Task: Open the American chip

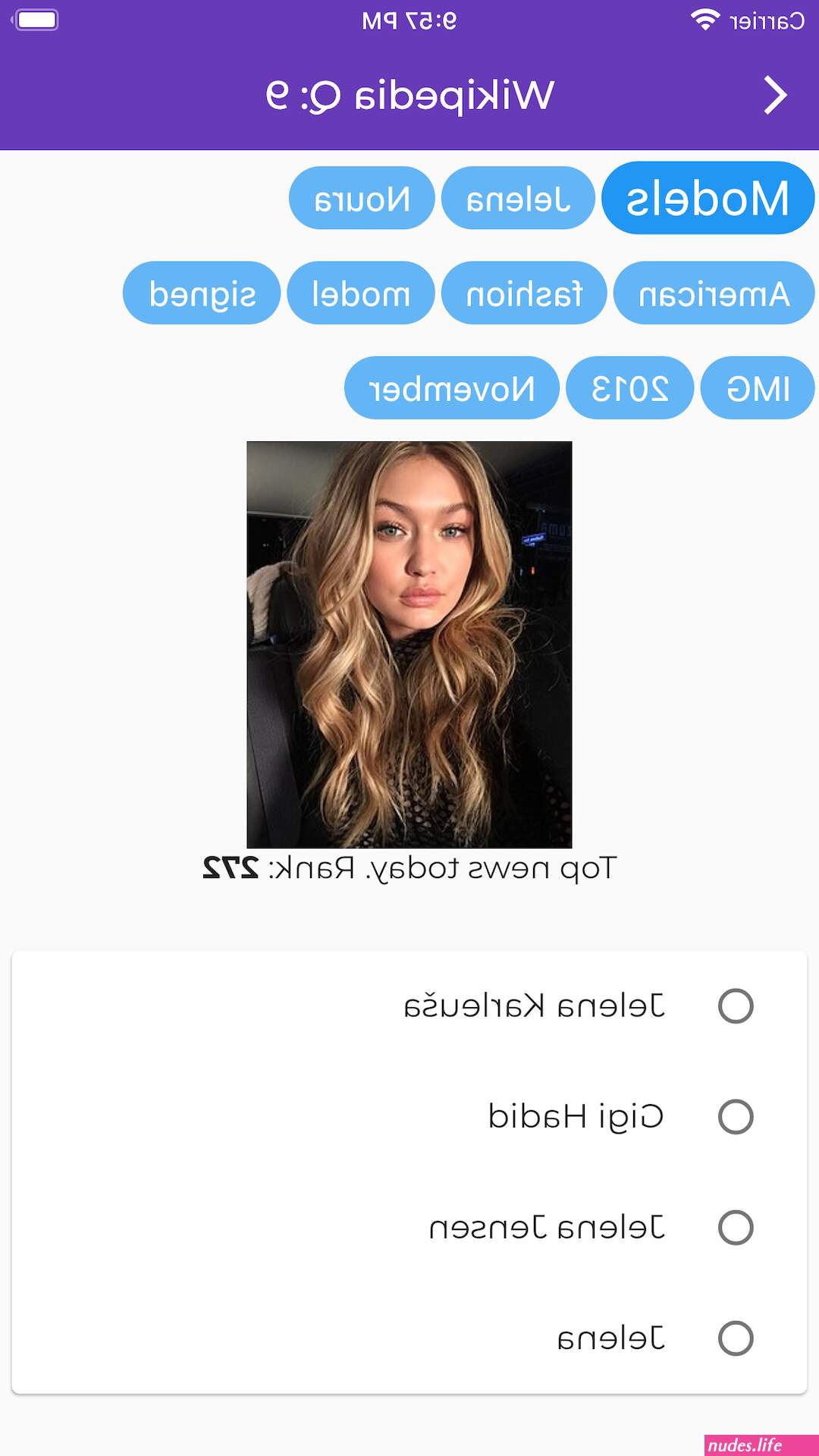Action: tap(714, 293)
